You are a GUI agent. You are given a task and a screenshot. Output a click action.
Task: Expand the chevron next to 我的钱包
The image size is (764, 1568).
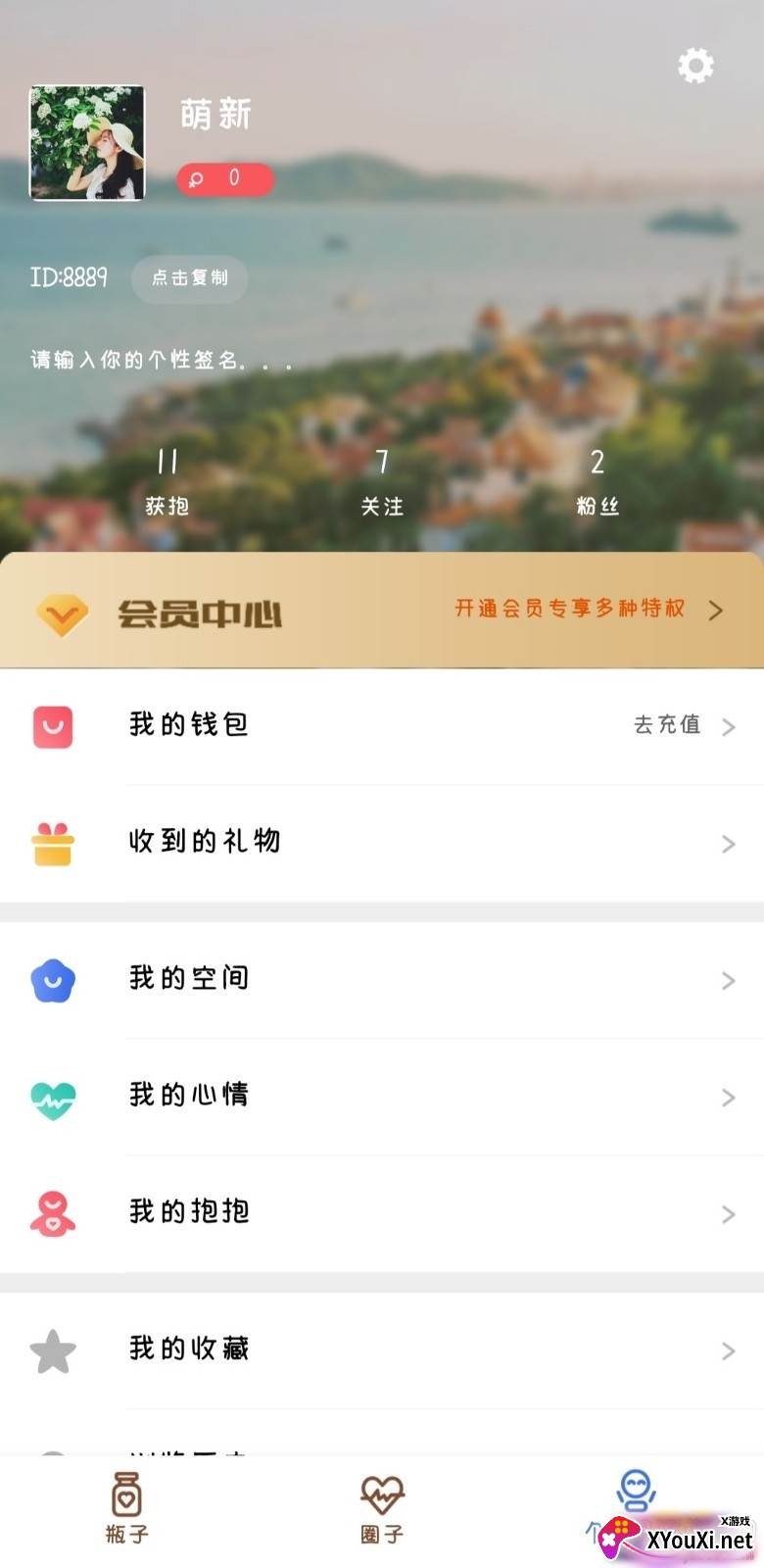point(727,726)
